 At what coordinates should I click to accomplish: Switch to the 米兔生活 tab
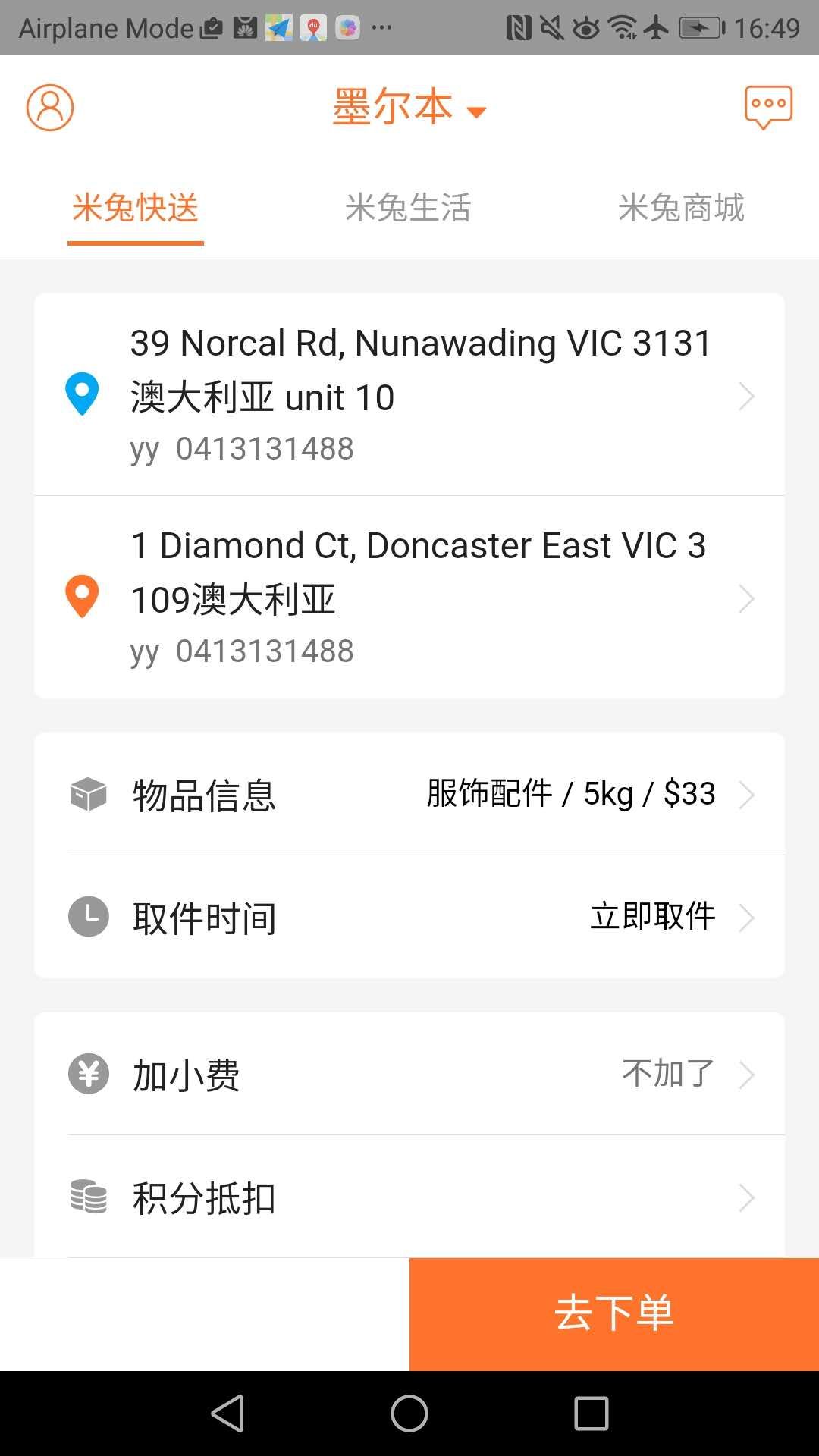(409, 208)
